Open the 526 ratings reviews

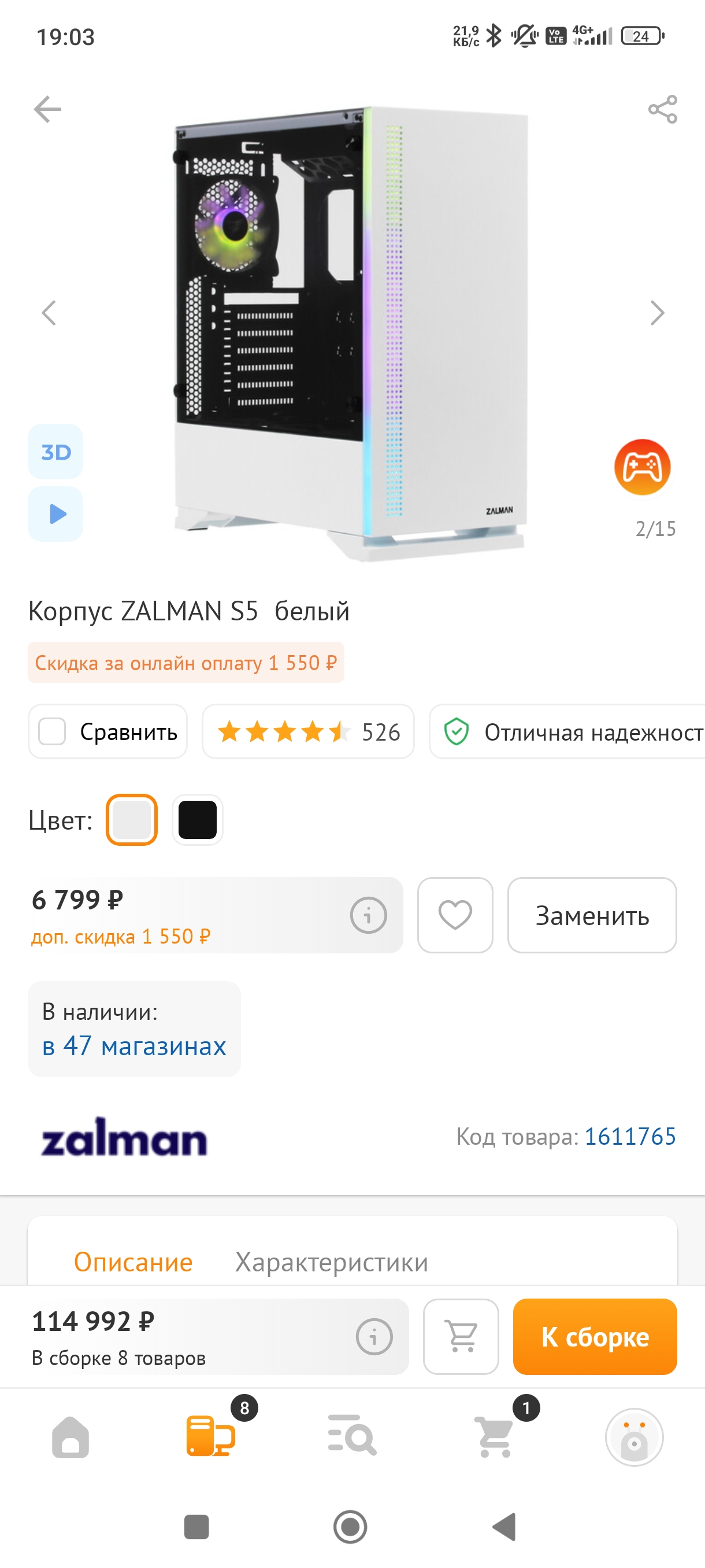coord(309,731)
